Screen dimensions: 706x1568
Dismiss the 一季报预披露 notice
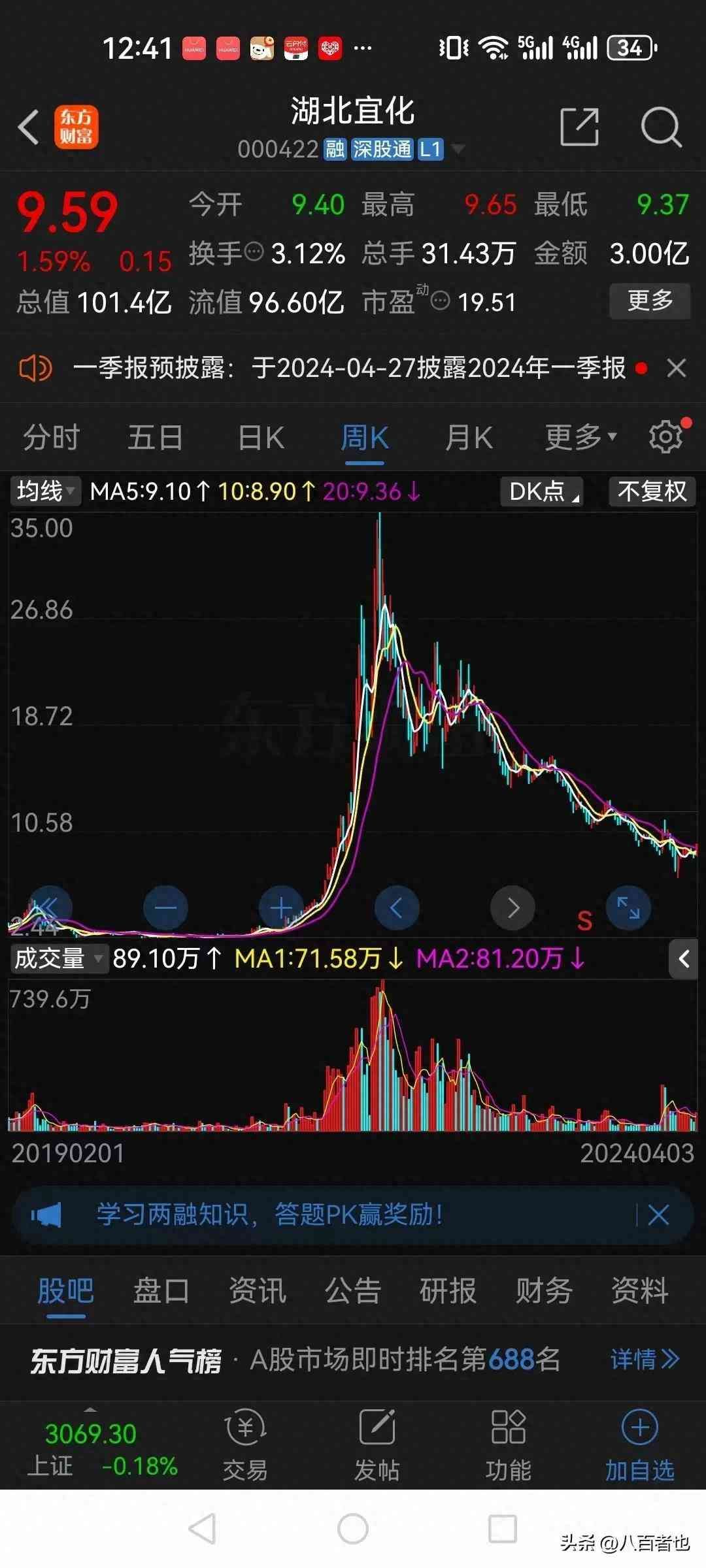click(x=677, y=368)
